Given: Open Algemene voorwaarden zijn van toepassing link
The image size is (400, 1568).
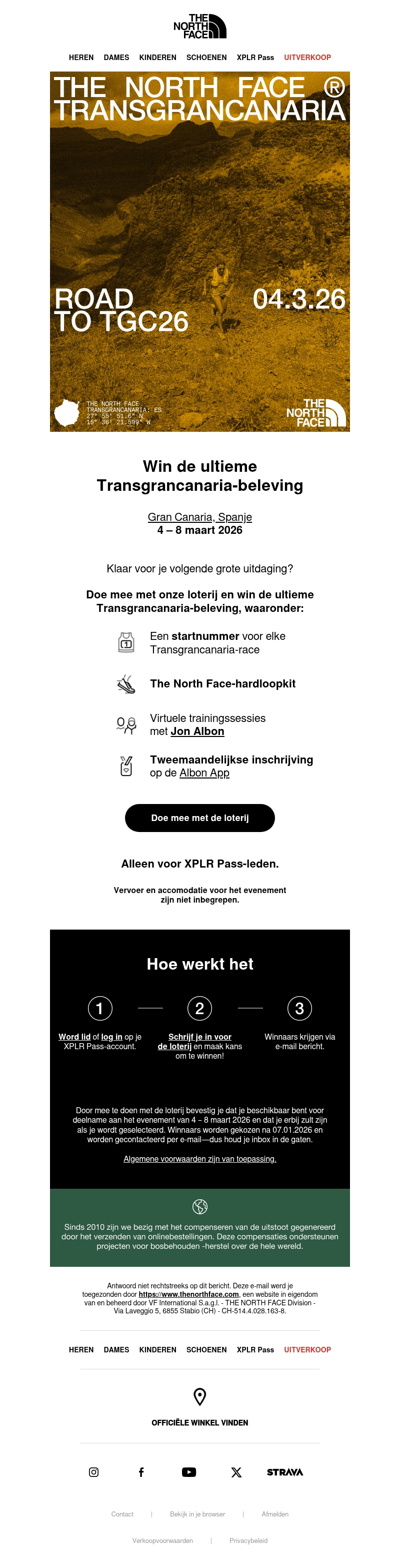Looking at the screenshot, I should pos(200,1159).
